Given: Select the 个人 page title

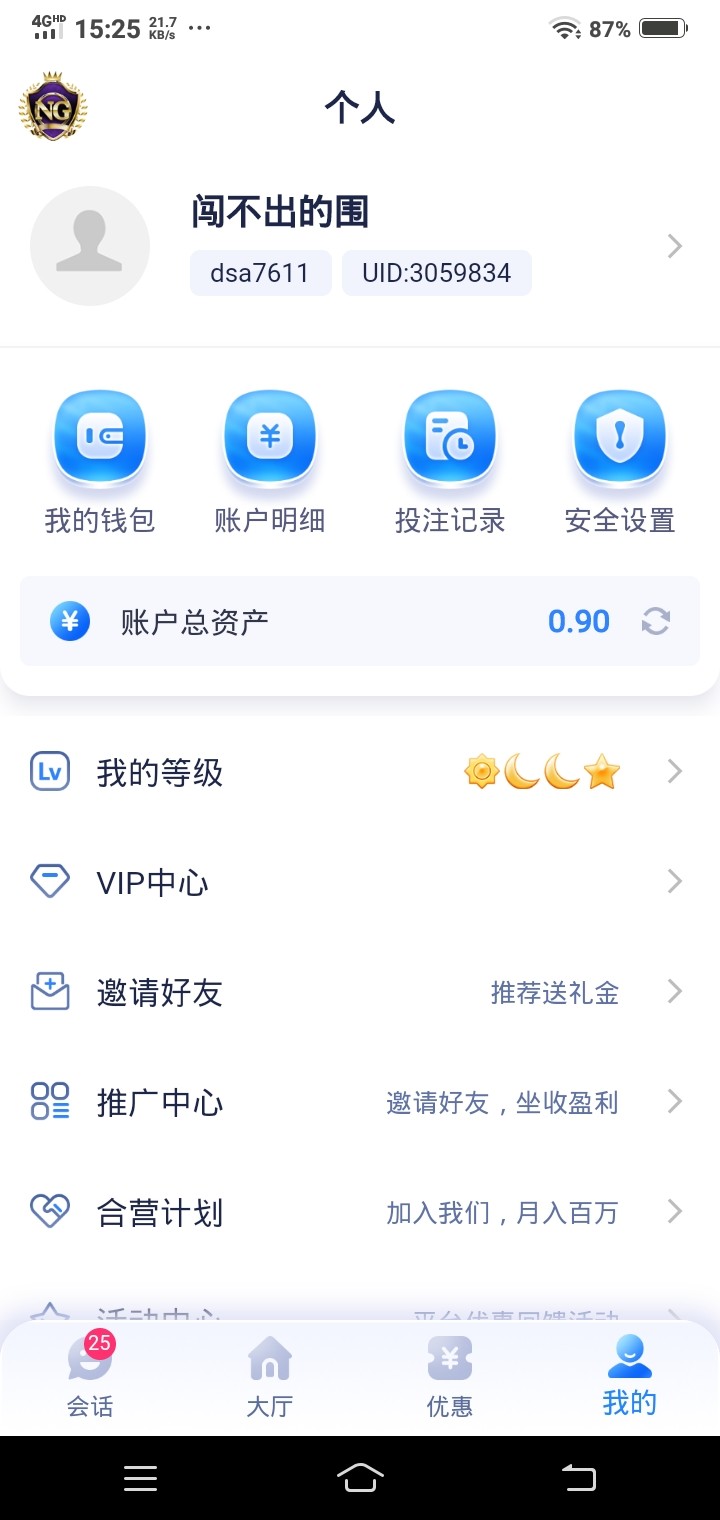Looking at the screenshot, I should 360,107.
